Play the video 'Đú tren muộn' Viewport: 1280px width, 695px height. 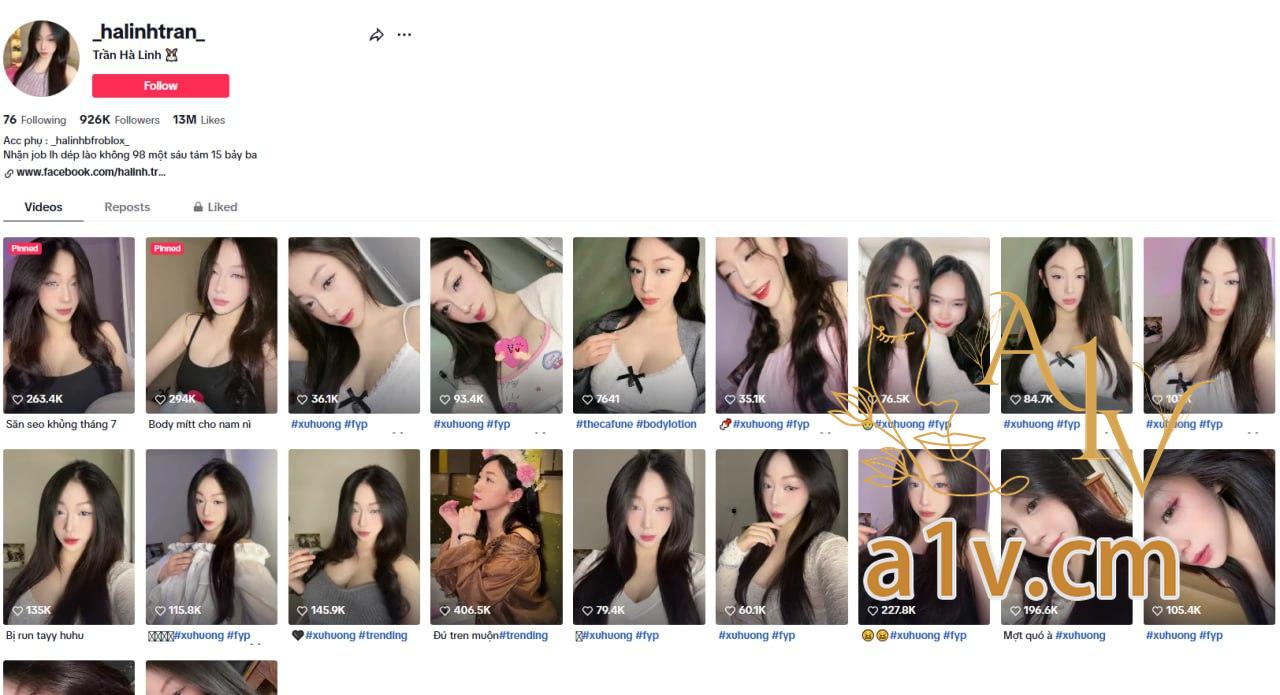click(496, 537)
